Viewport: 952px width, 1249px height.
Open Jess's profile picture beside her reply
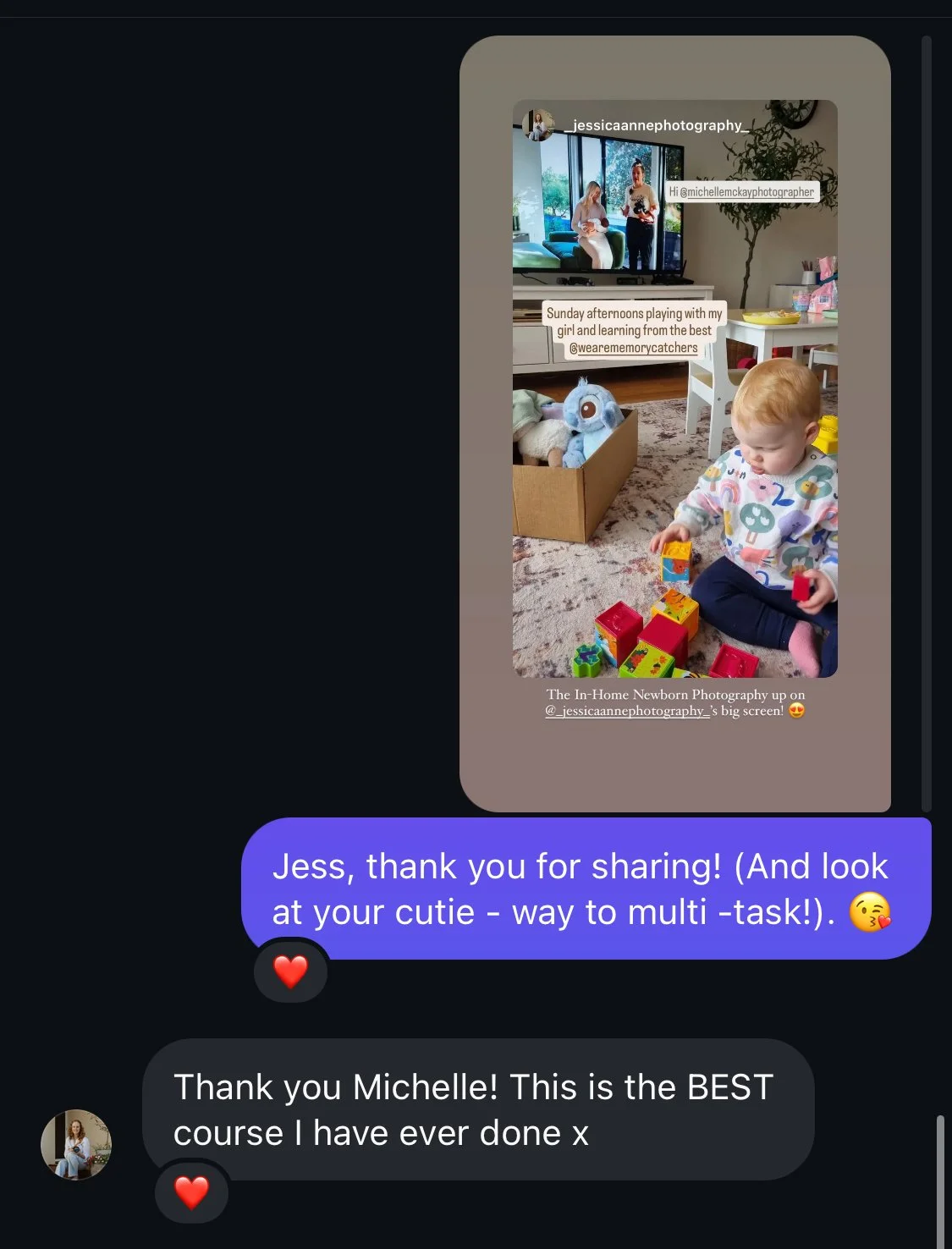[x=76, y=1144]
